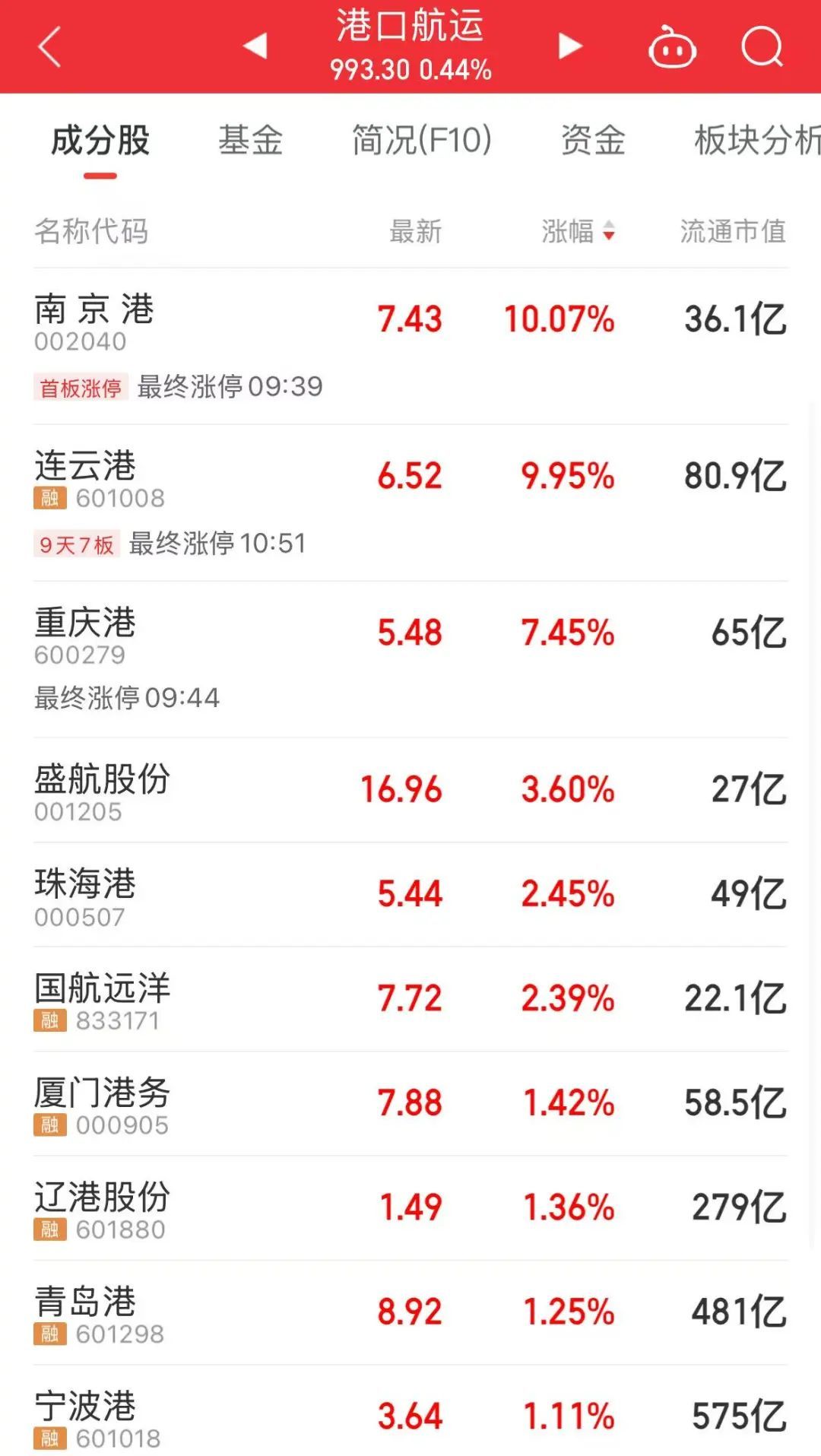Switch to the next sector with right triangle
Image resolution: width=821 pixels, height=1456 pixels.
569,46
